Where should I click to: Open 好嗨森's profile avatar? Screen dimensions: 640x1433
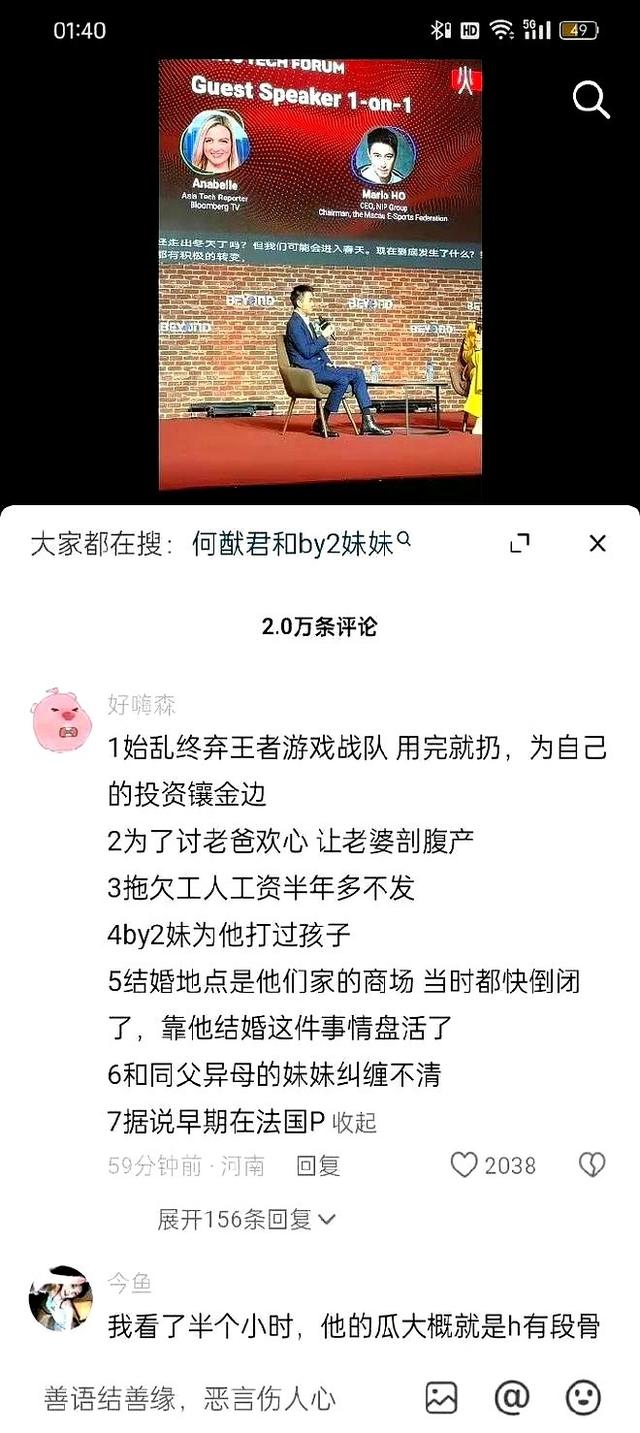pos(62,719)
